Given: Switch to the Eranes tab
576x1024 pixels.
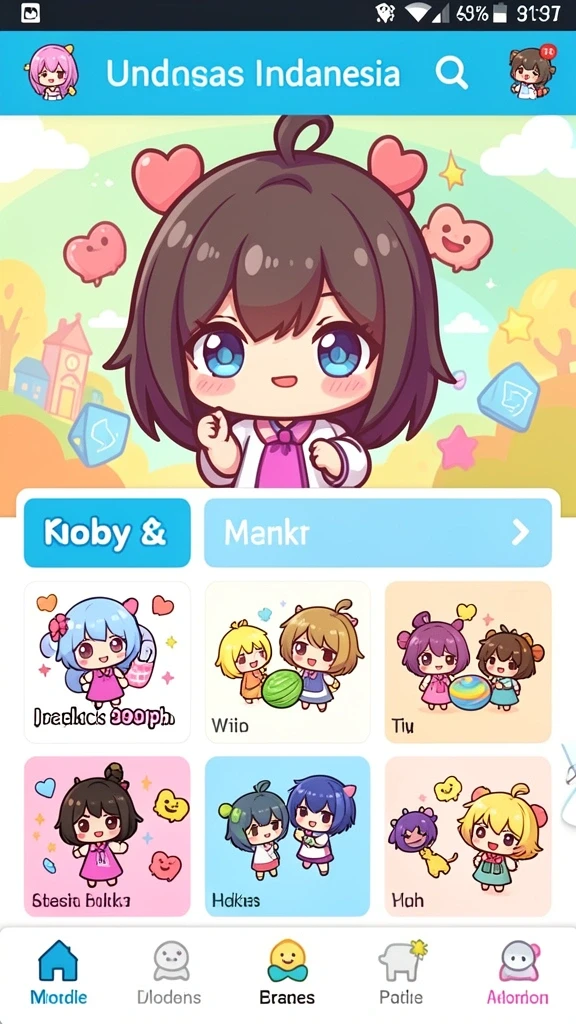Looking at the screenshot, I should pos(287,972).
